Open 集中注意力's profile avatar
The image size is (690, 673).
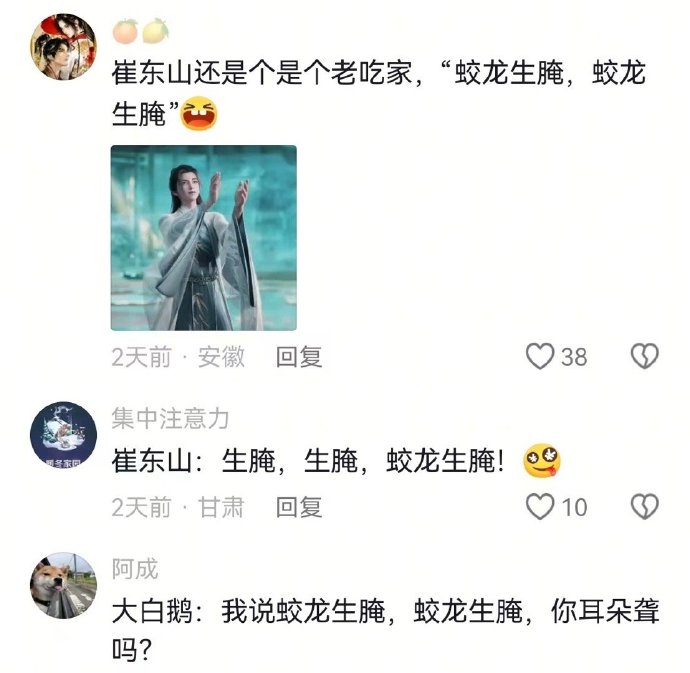click(x=64, y=435)
